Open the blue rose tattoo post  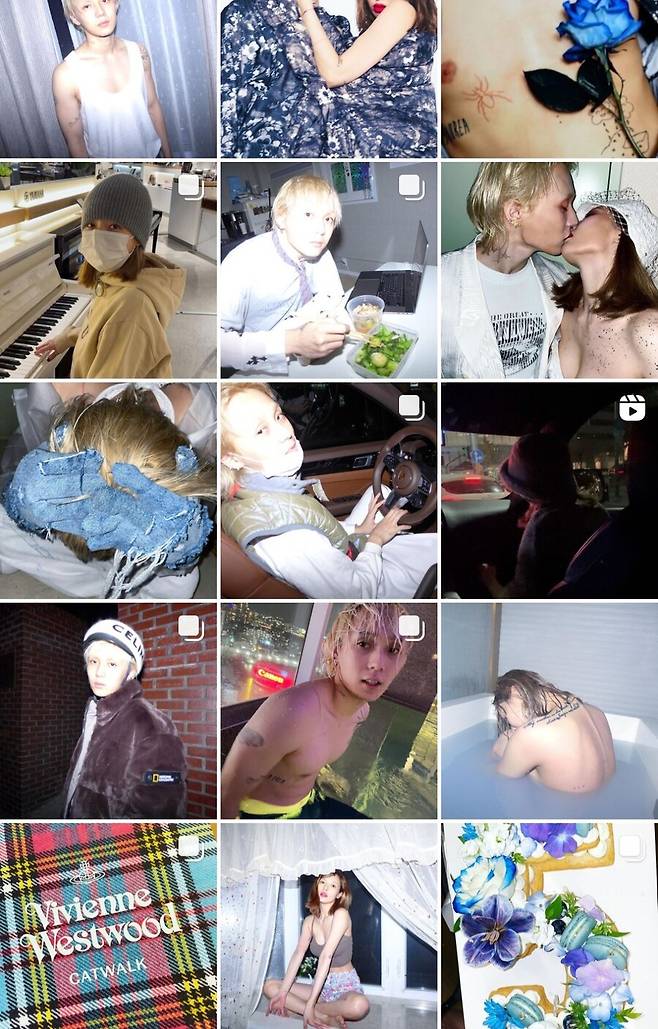pos(549,78)
